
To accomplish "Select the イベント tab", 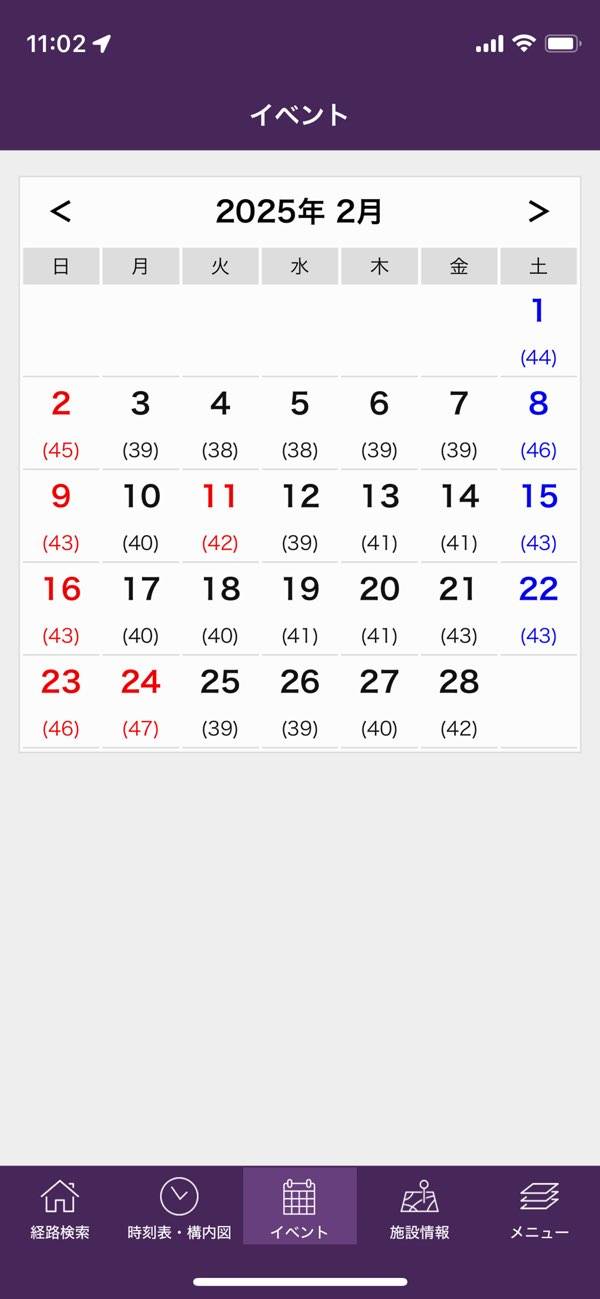I will pyautogui.click(x=299, y=1207).
